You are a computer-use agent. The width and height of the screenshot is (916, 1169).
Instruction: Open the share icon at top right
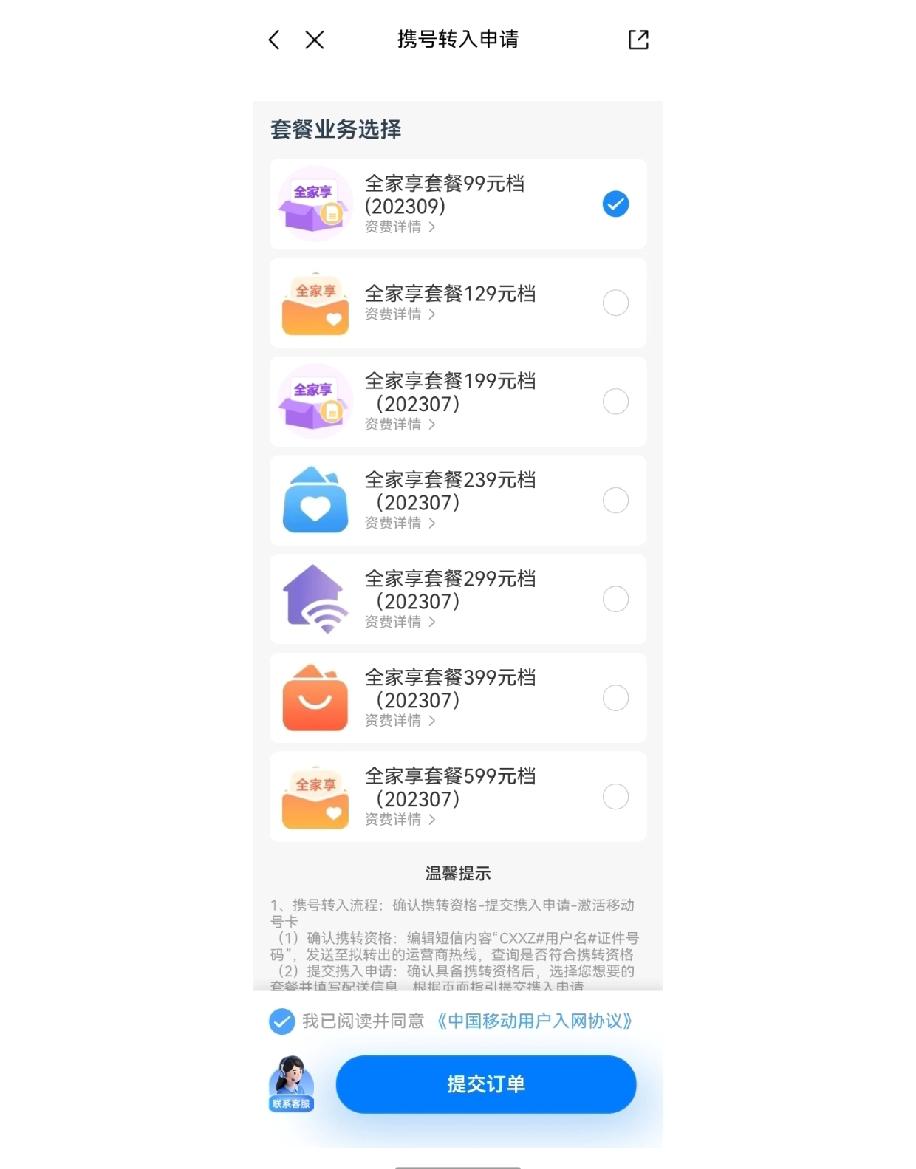point(637,39)
